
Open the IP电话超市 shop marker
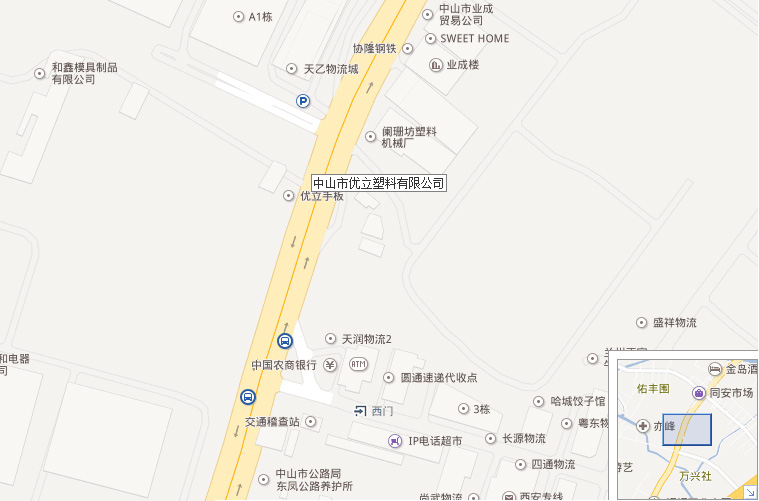pyautogui.click(x=396, y=441)
